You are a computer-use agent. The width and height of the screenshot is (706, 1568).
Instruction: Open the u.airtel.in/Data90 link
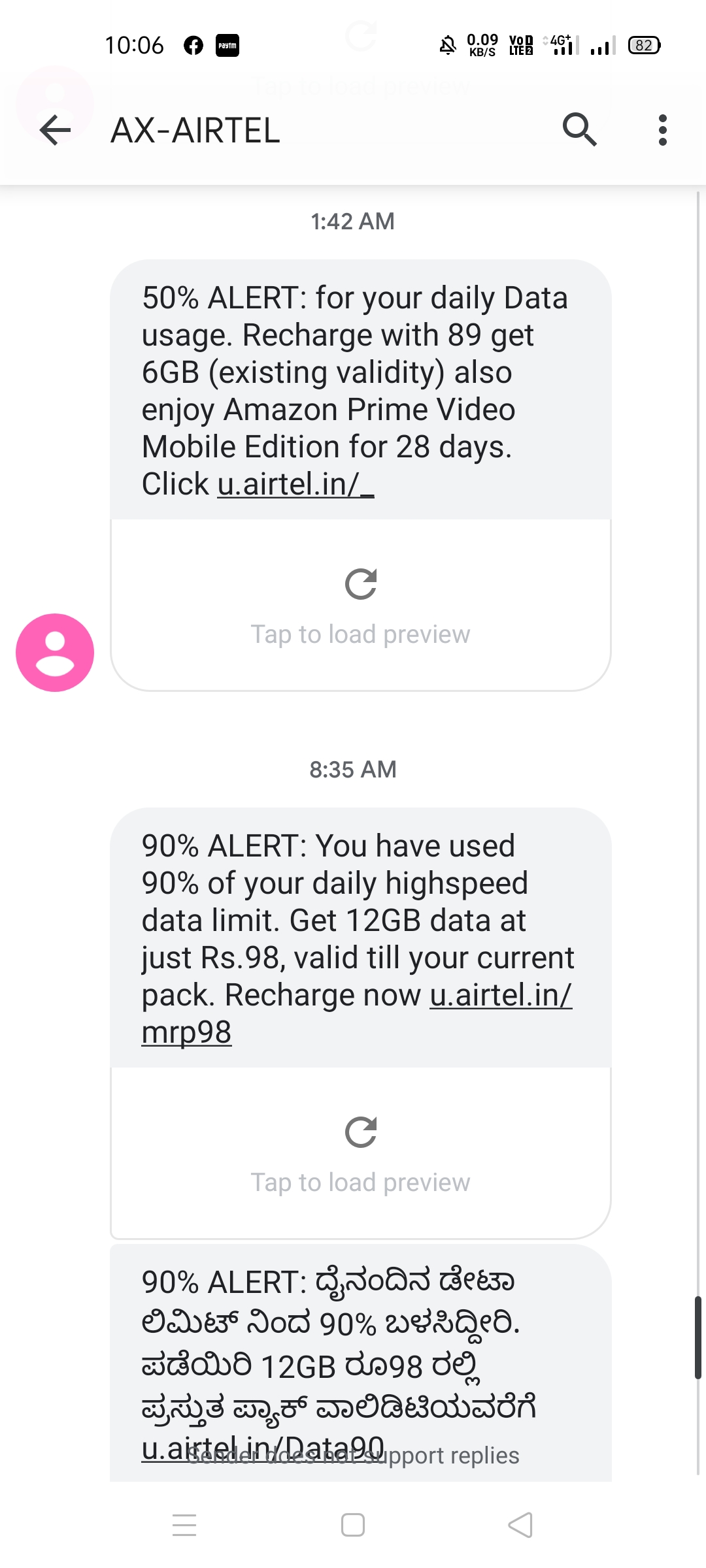coord(261,1448)
